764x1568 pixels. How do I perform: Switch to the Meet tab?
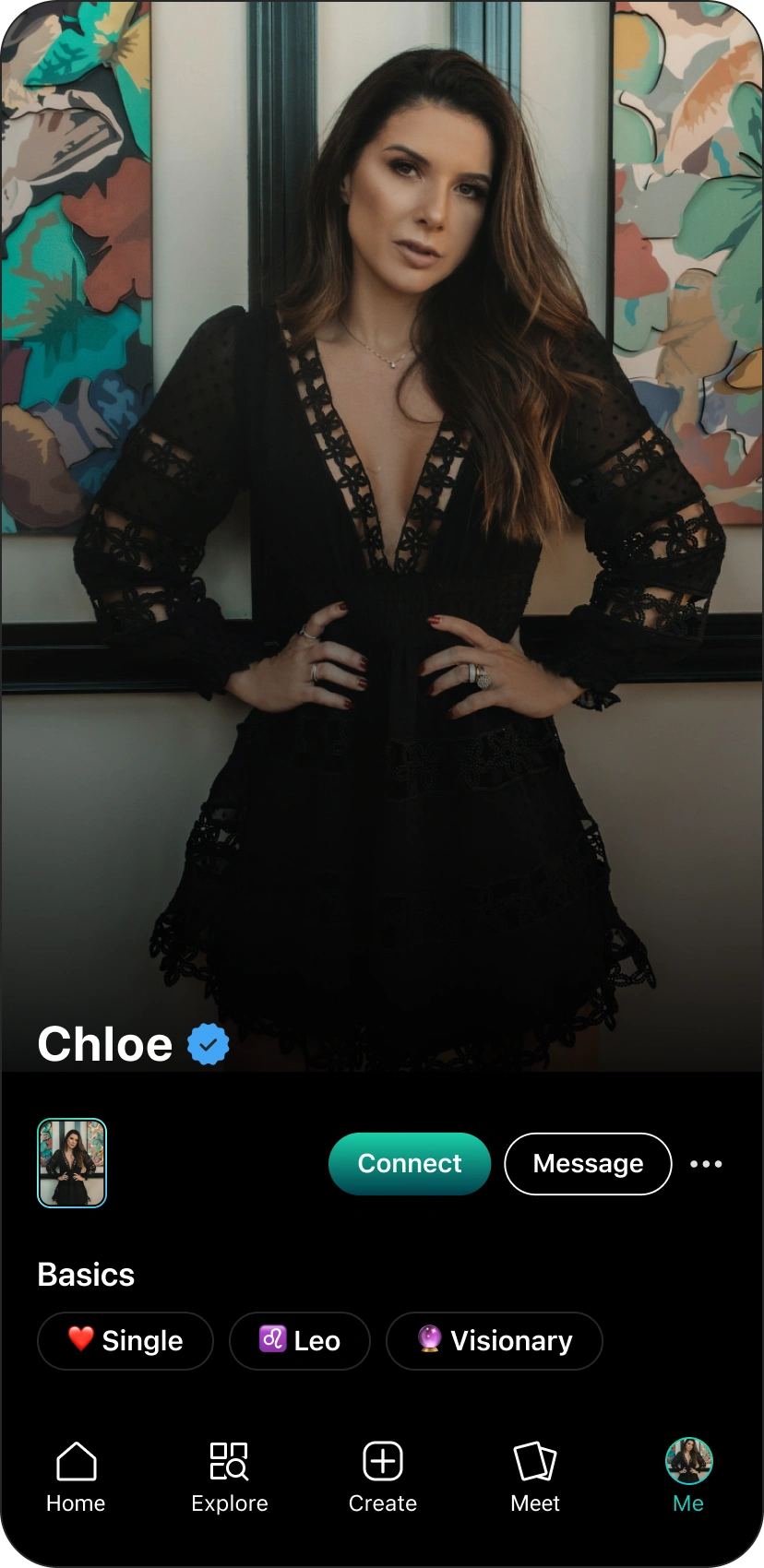pos(535,1477)
